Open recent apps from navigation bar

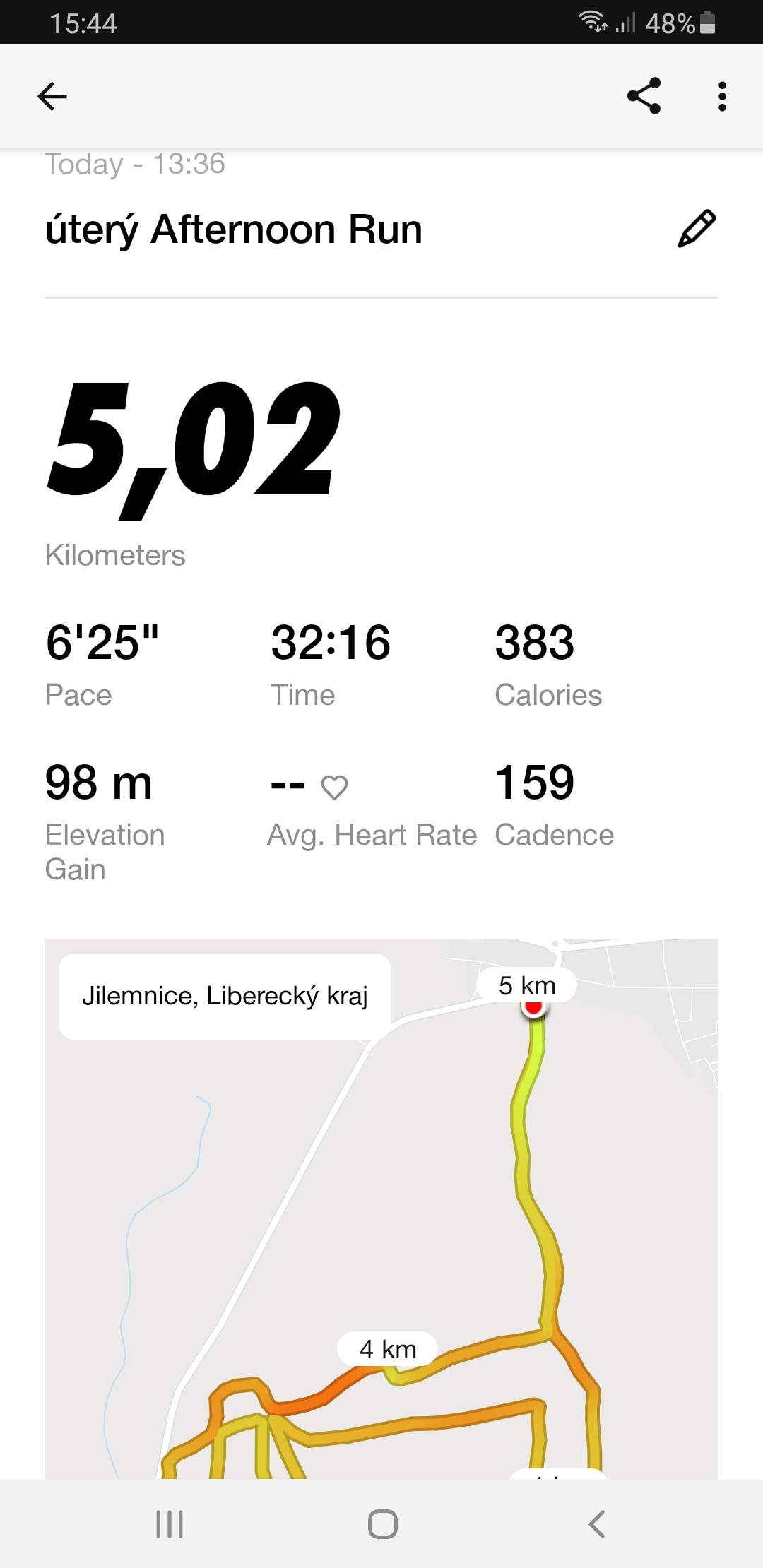click(170, 1524)
